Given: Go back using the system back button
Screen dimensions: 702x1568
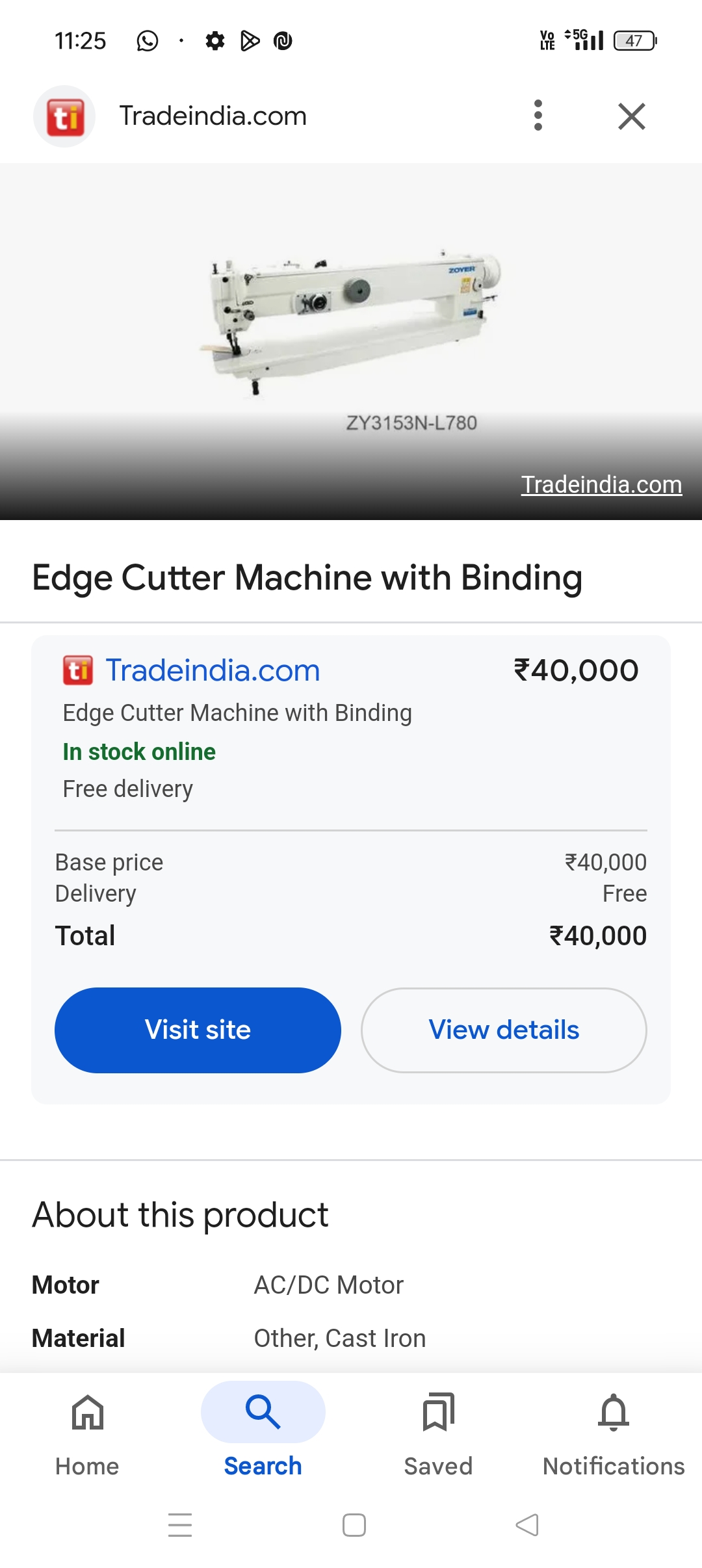Looking at the screenshot, I should click(x=527, y=1524).
